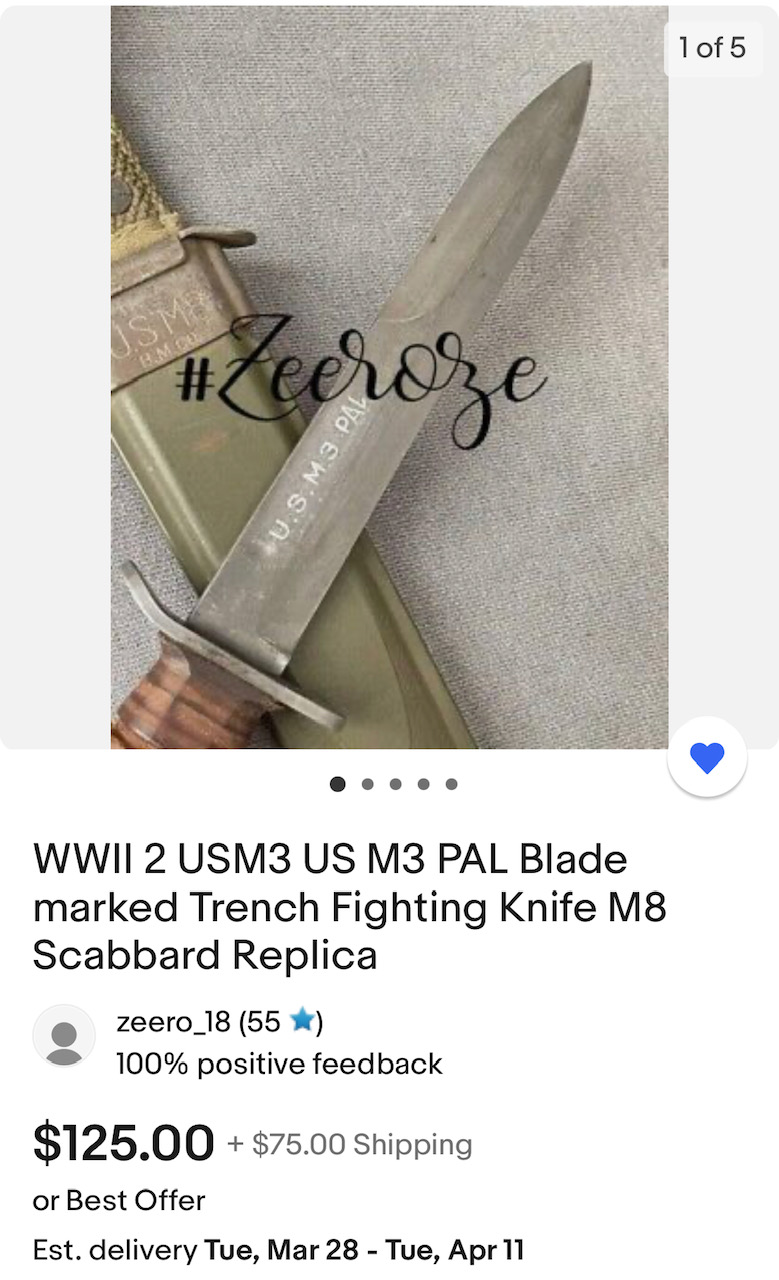Jump to the second photo dot

(x=367, y=784)
